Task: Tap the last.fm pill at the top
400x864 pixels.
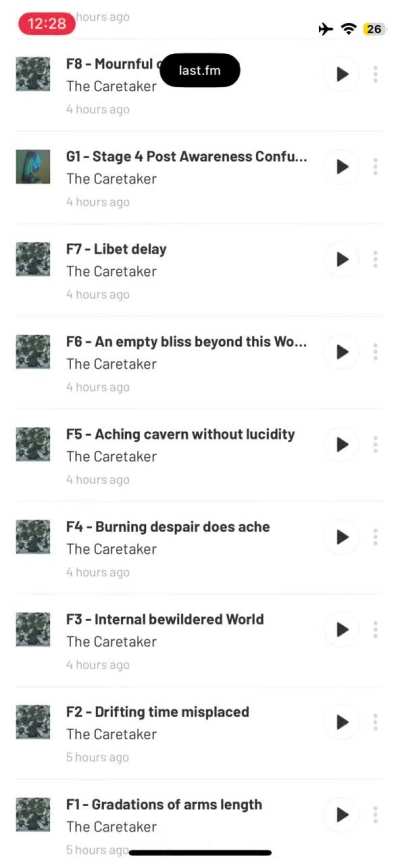Action: pyautogui.click(x=199, y=70)
